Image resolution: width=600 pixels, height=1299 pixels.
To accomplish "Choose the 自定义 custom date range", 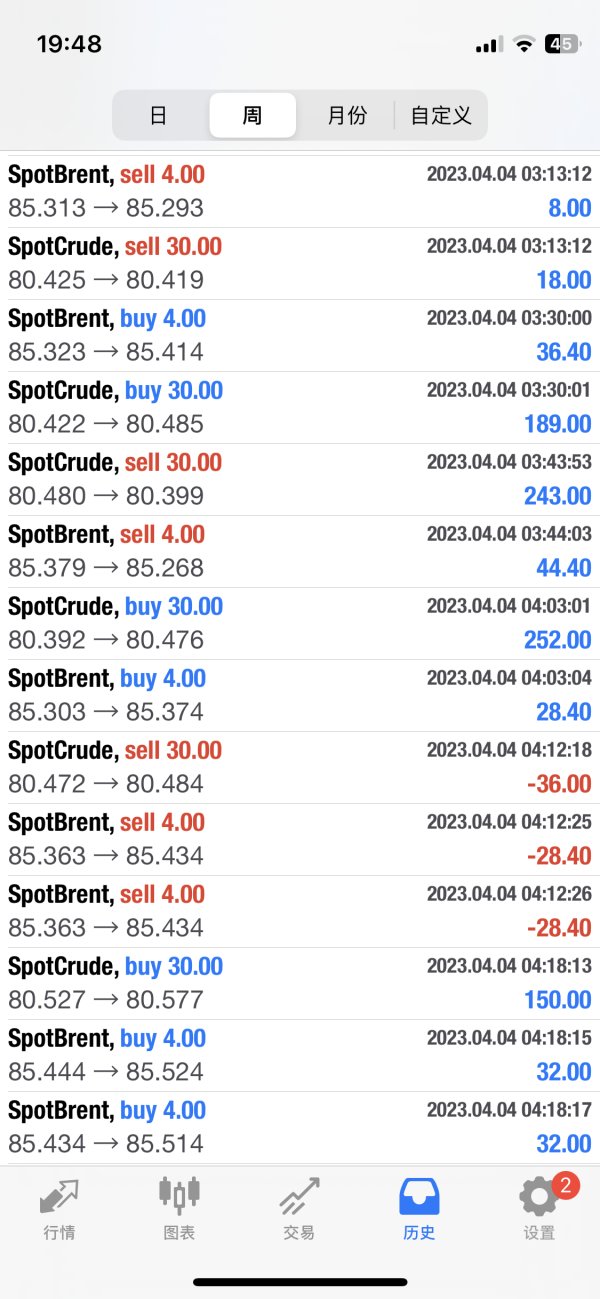I will [x=441, y=115].
